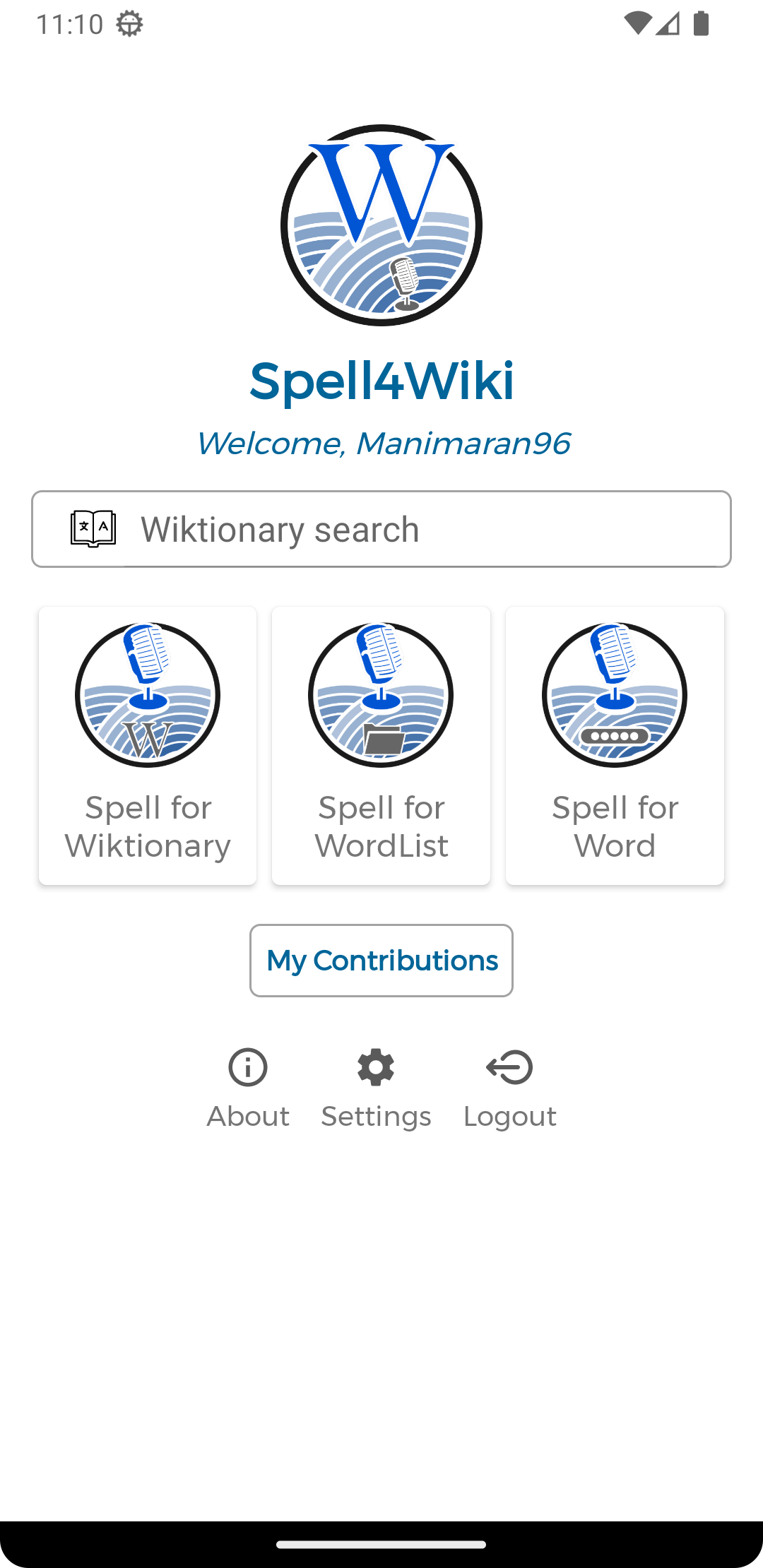Select the Spell for WordList card
Image resolution: width=763 pixels, height=1568 pixels.
[x=381, y=745]
